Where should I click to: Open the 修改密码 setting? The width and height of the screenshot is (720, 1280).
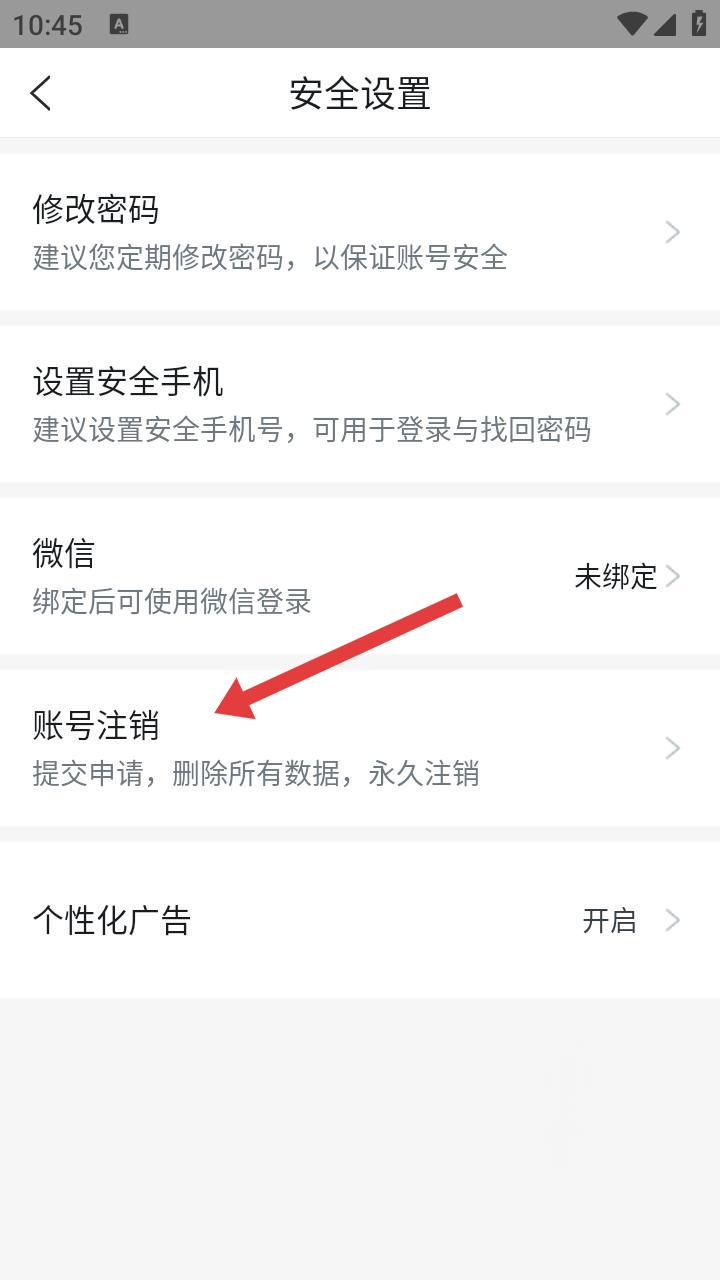coord(360,232)
